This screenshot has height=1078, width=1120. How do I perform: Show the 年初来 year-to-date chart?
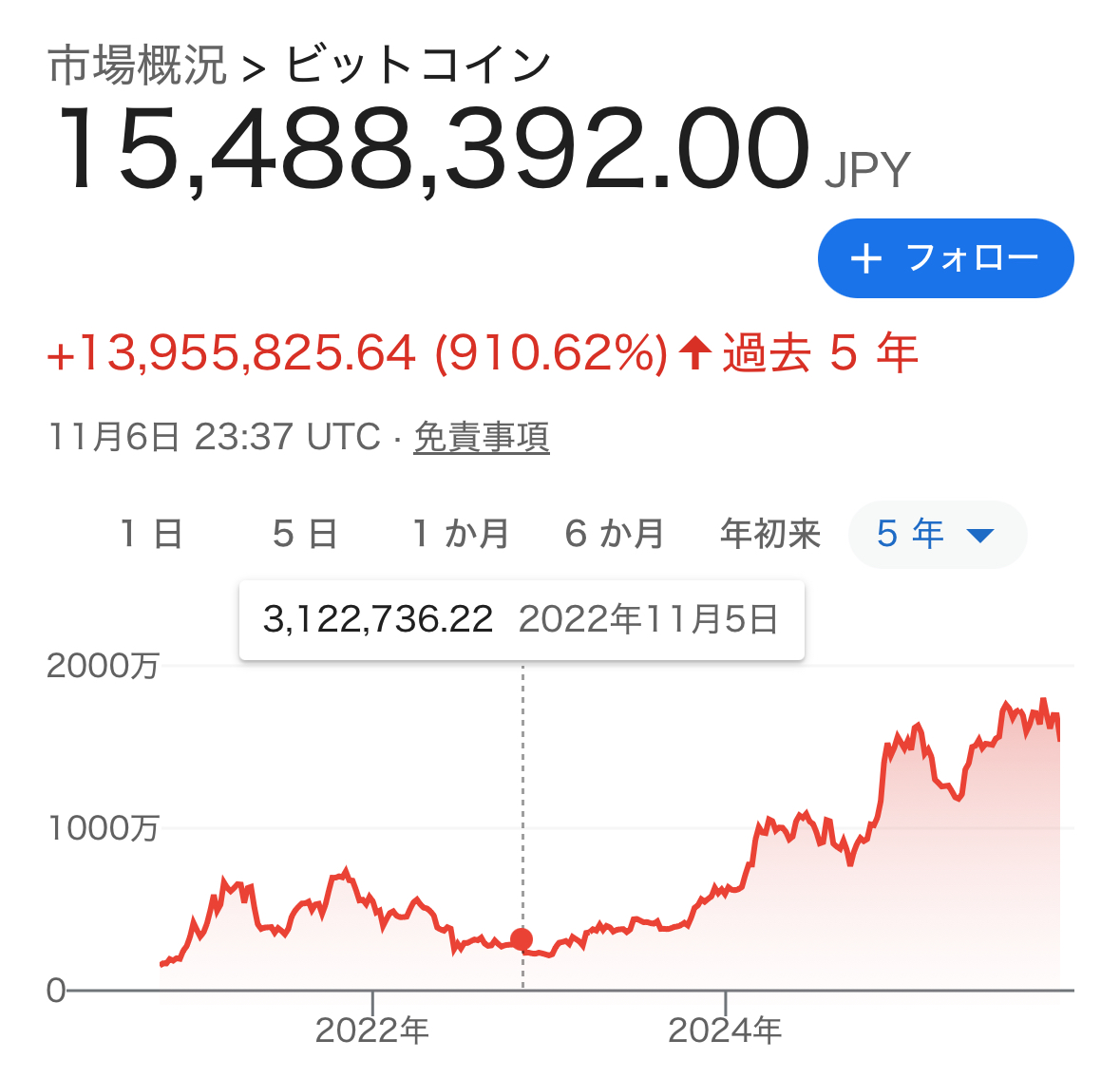[769, 534]
